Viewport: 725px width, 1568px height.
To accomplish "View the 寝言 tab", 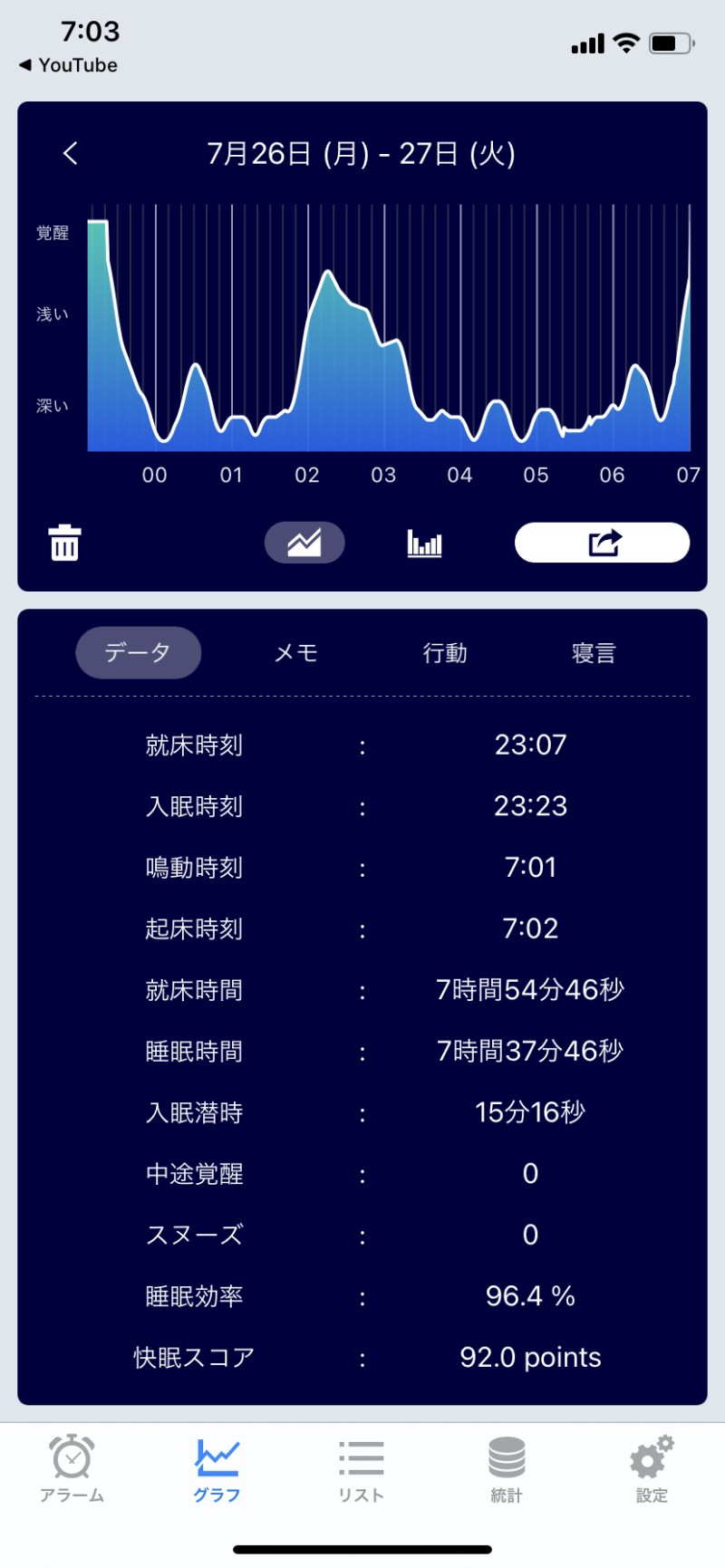I will pyautogui.click(x=594, y=652).
